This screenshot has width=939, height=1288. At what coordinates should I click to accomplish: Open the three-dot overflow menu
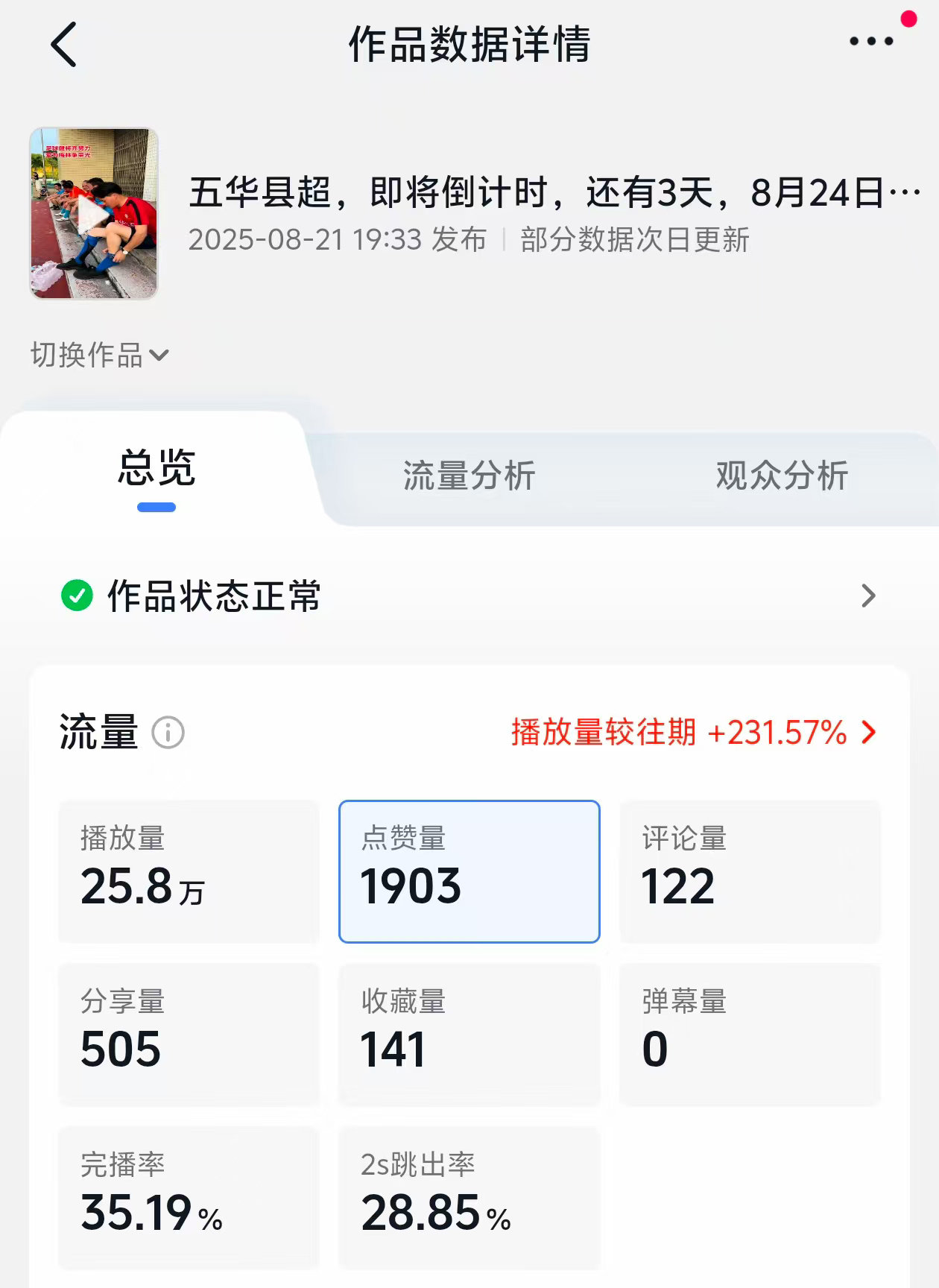871,42
